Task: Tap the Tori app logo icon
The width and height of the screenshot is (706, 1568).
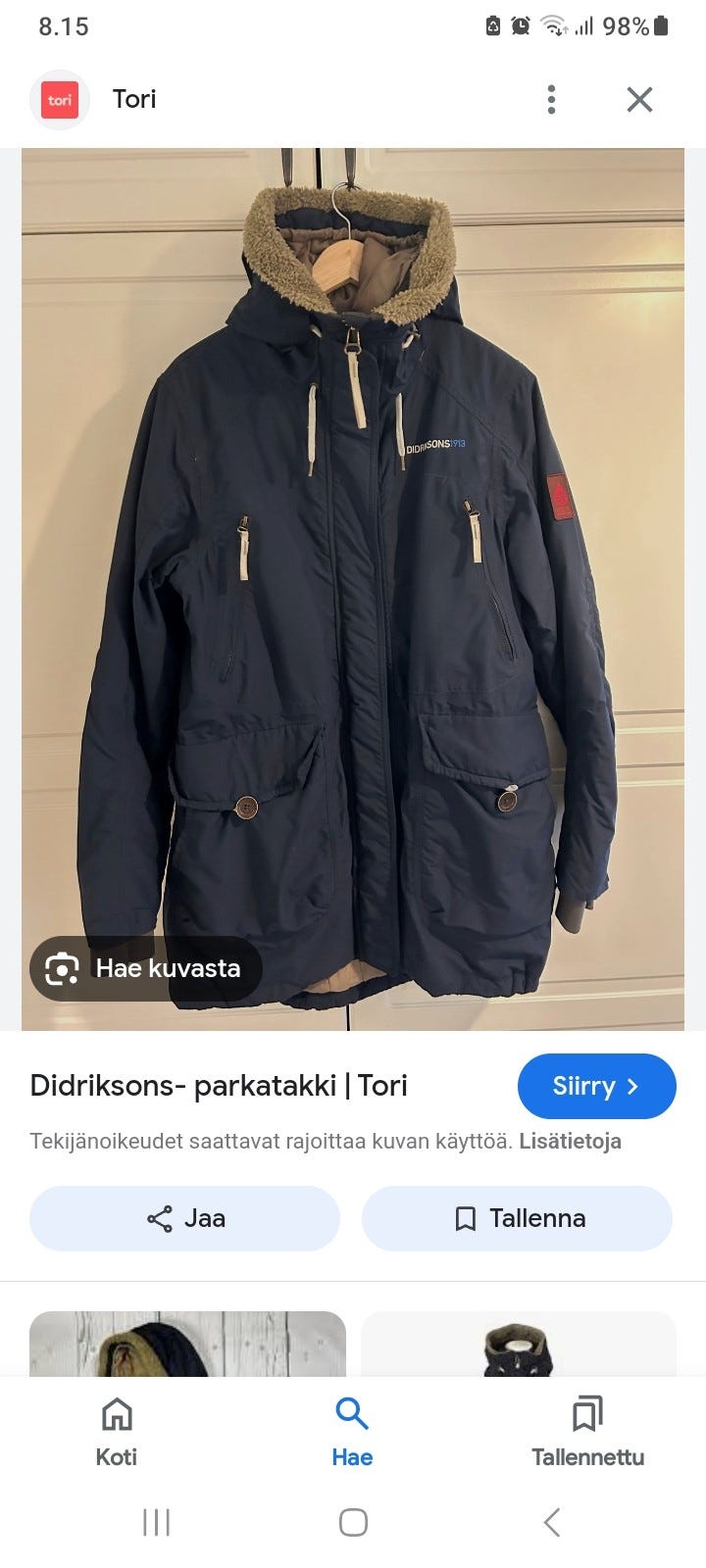Action: coord(59,99)
